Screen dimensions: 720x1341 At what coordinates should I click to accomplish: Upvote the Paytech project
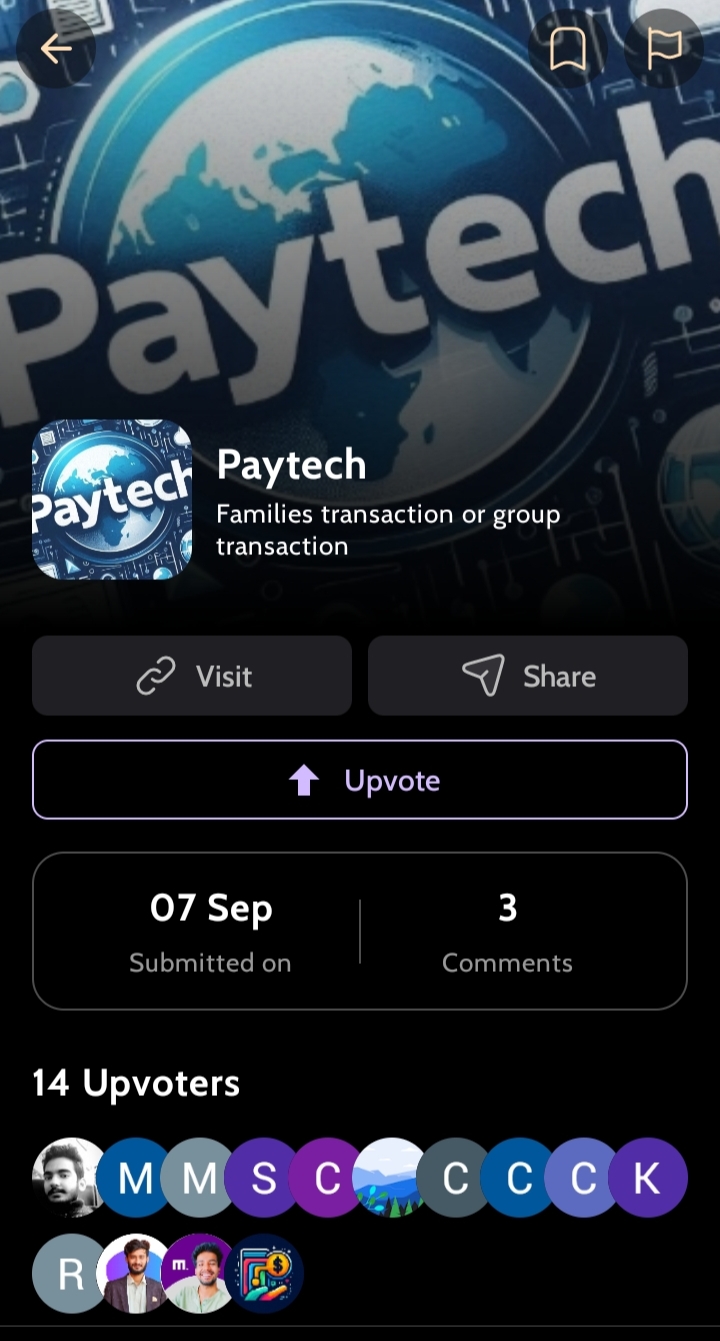coord(360,780)
